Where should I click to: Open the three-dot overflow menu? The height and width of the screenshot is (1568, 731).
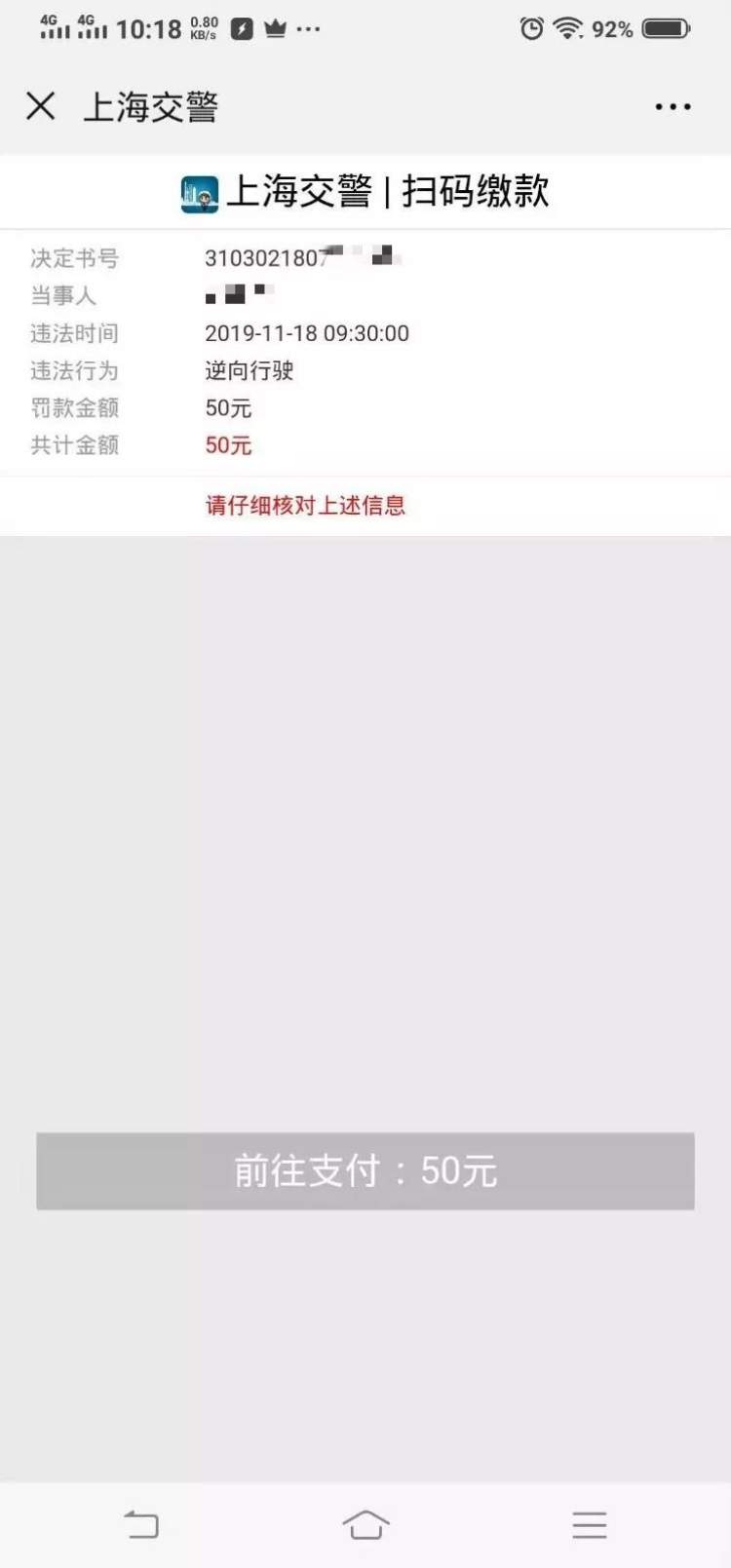point(673,106)
